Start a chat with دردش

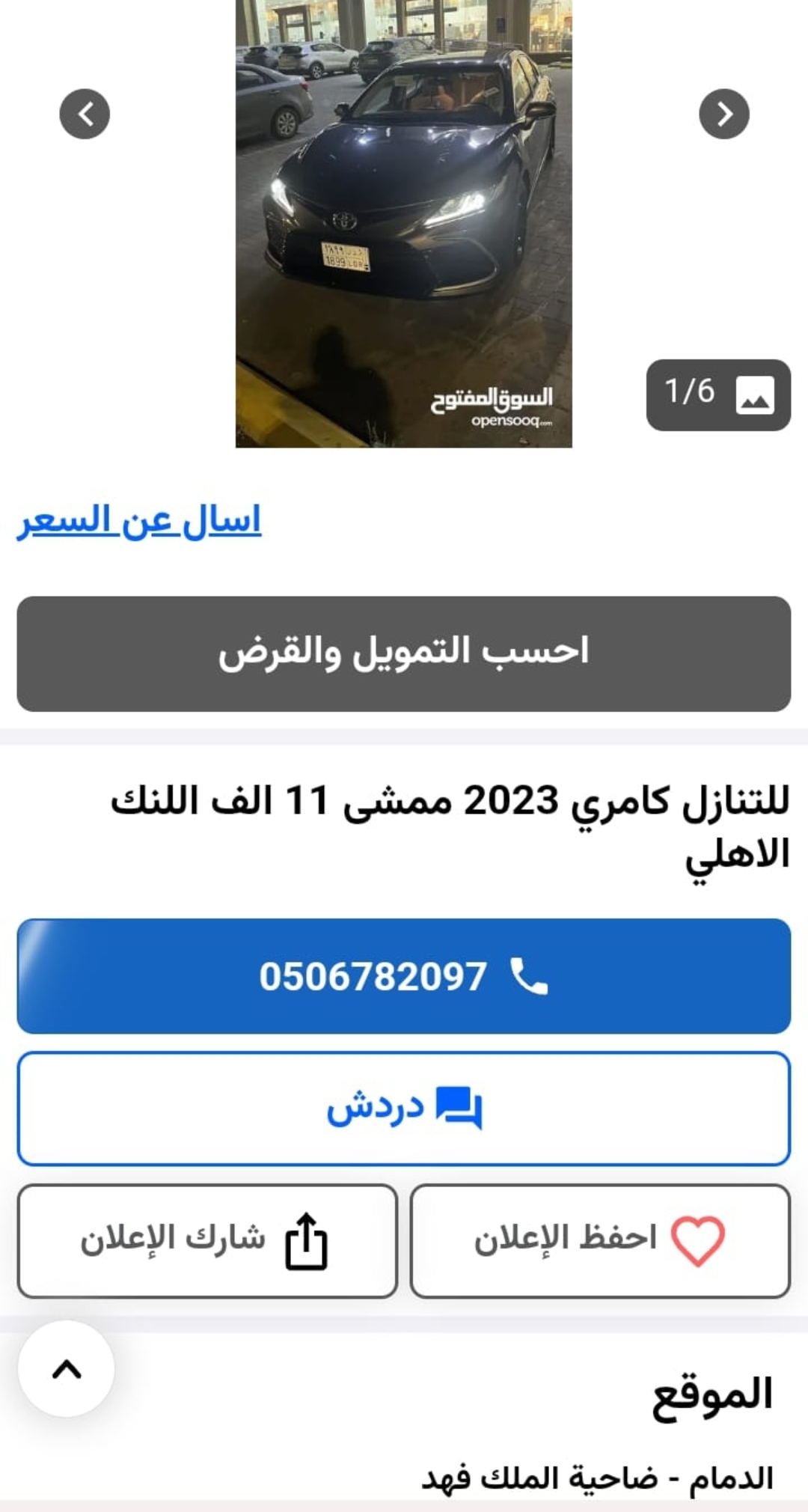[404, 1109]
